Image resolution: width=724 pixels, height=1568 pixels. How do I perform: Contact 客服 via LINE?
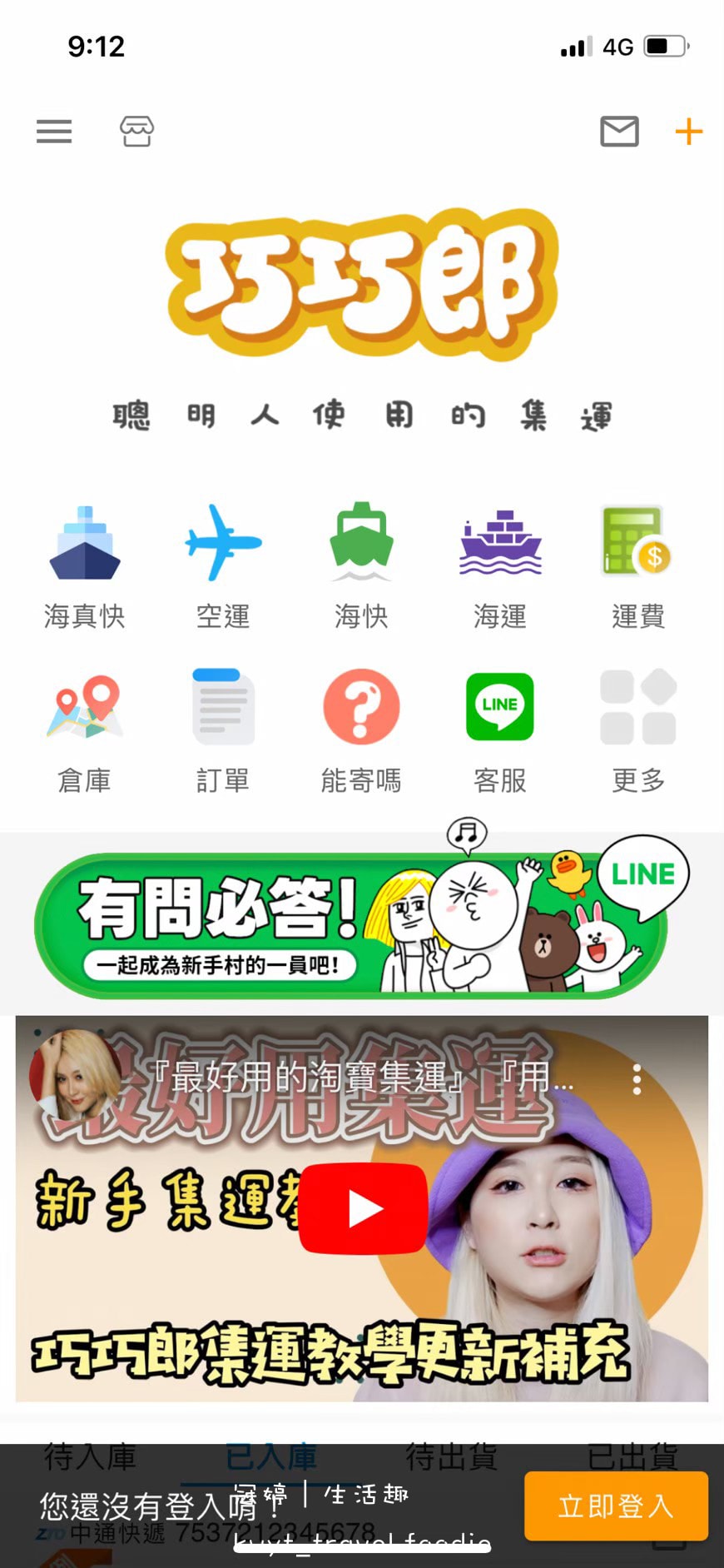pos(499,730)
